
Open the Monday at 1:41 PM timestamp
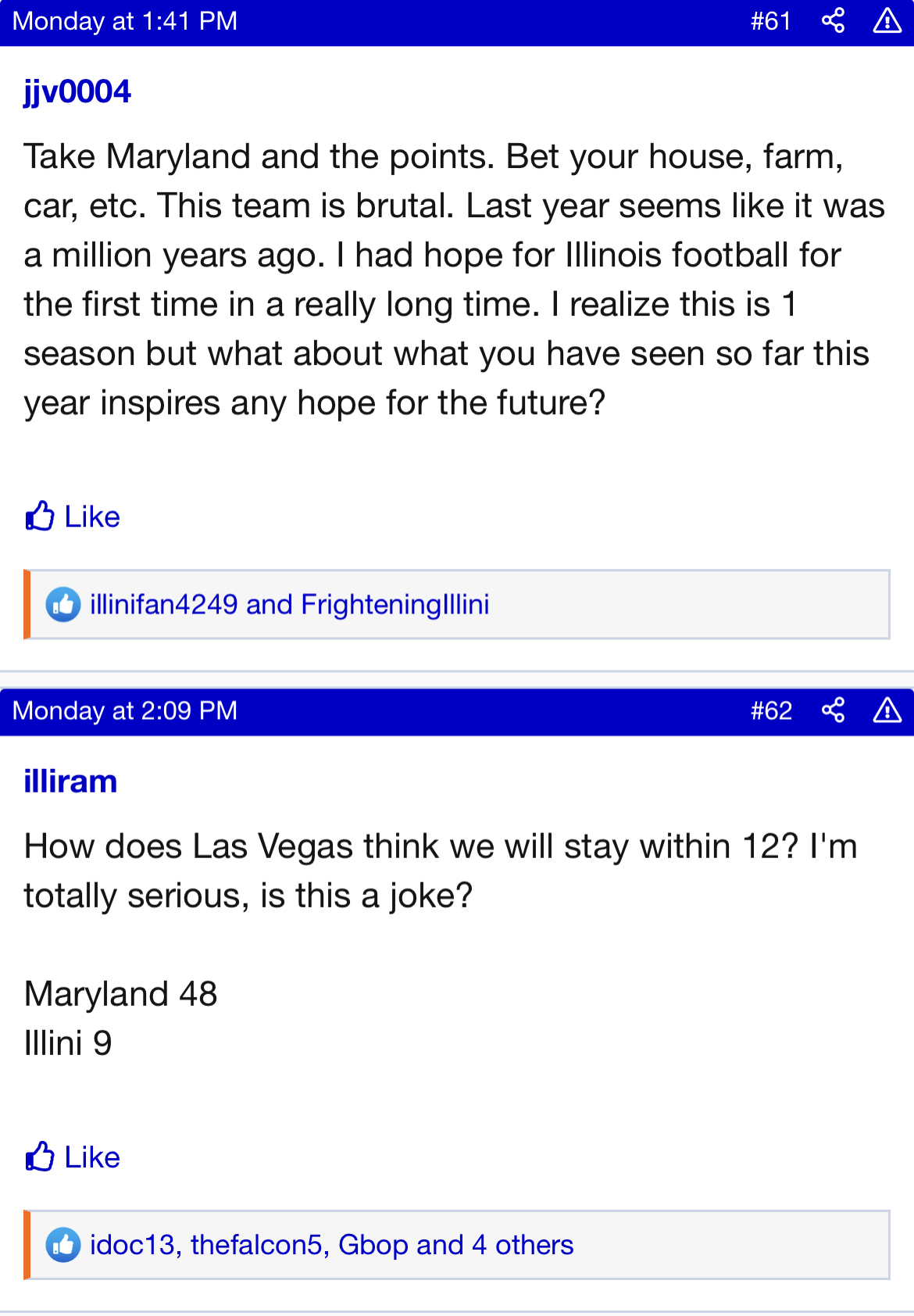(125, 20)
